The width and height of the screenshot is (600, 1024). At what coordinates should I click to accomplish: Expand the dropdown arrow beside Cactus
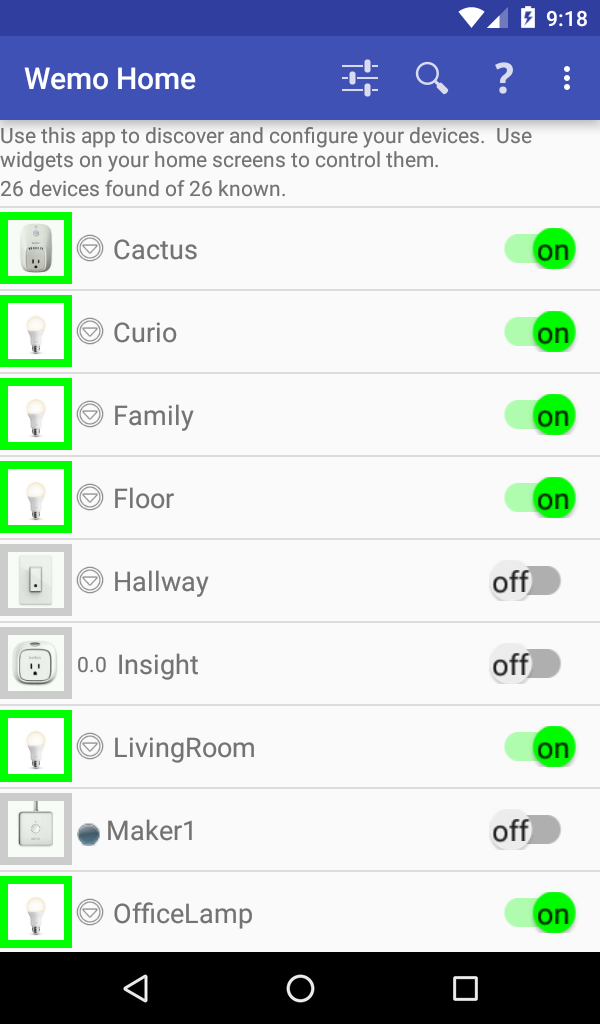(x=91, y=249)
